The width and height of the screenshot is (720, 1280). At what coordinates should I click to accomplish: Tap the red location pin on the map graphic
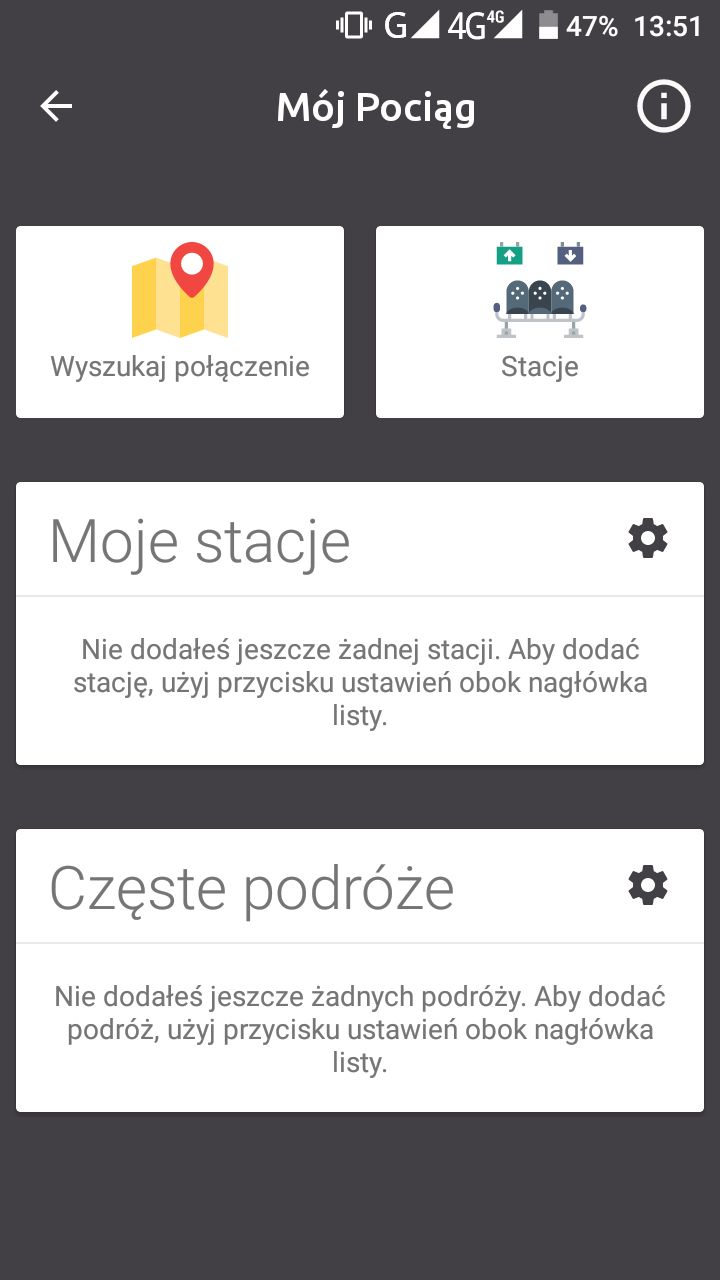[x=191, y=268]
